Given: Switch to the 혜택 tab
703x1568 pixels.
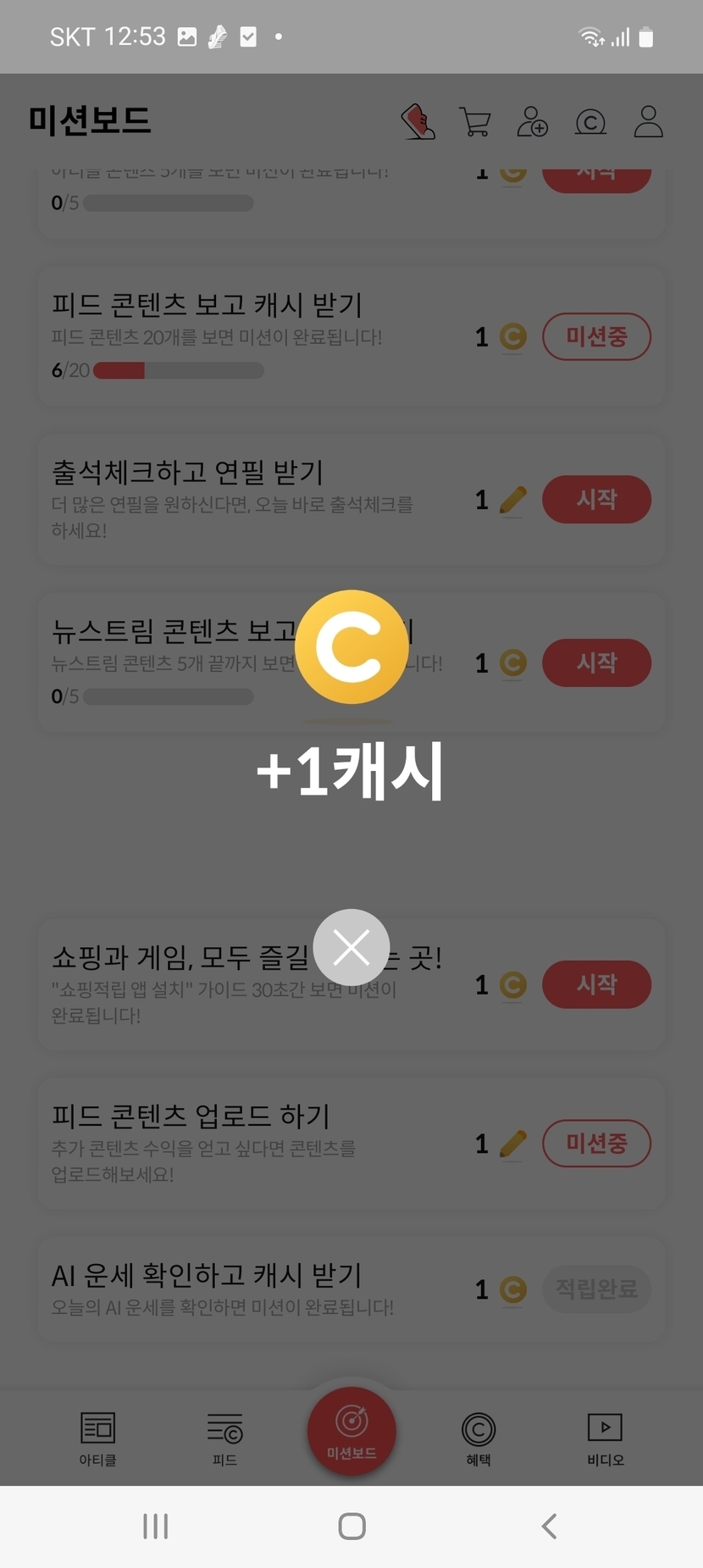Looking at the screenshot, I should pyautogui.click(x=479, y=1438).
